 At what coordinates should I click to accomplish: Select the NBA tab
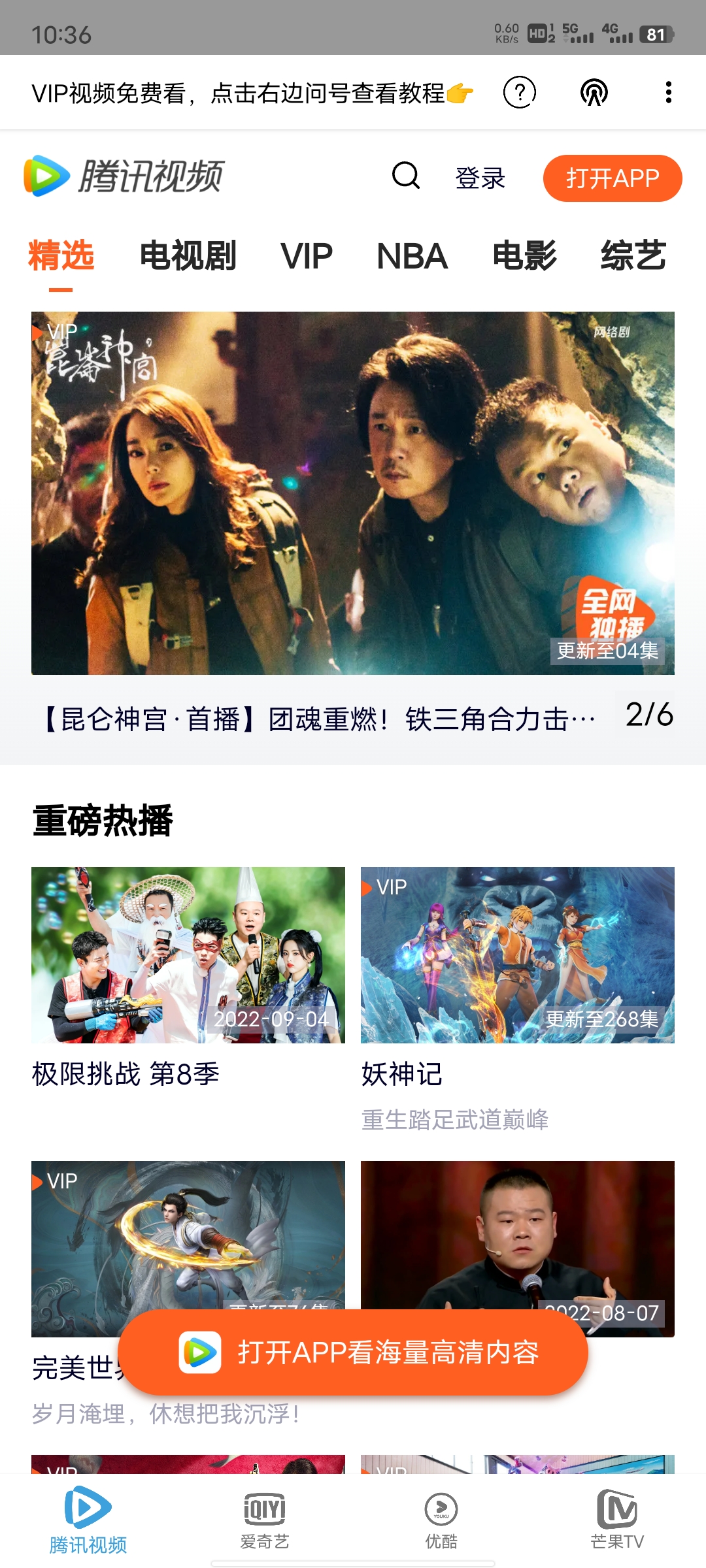coord(412,255)
